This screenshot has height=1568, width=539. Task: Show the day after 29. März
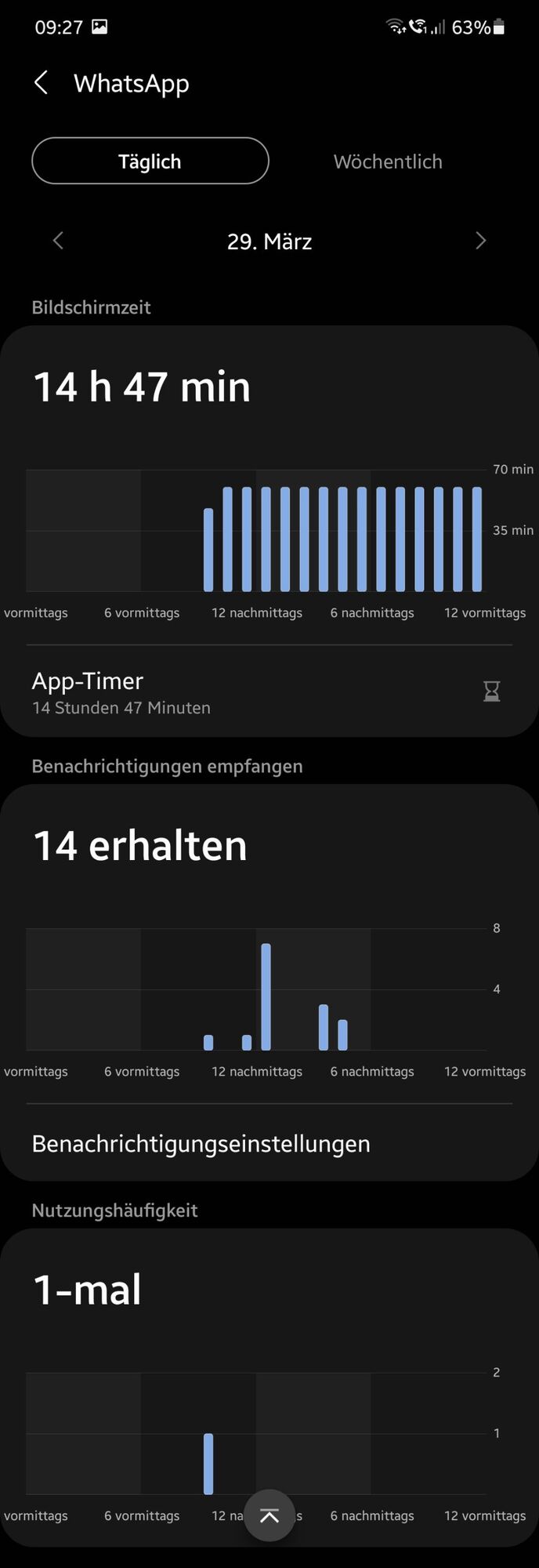(480, 241)
